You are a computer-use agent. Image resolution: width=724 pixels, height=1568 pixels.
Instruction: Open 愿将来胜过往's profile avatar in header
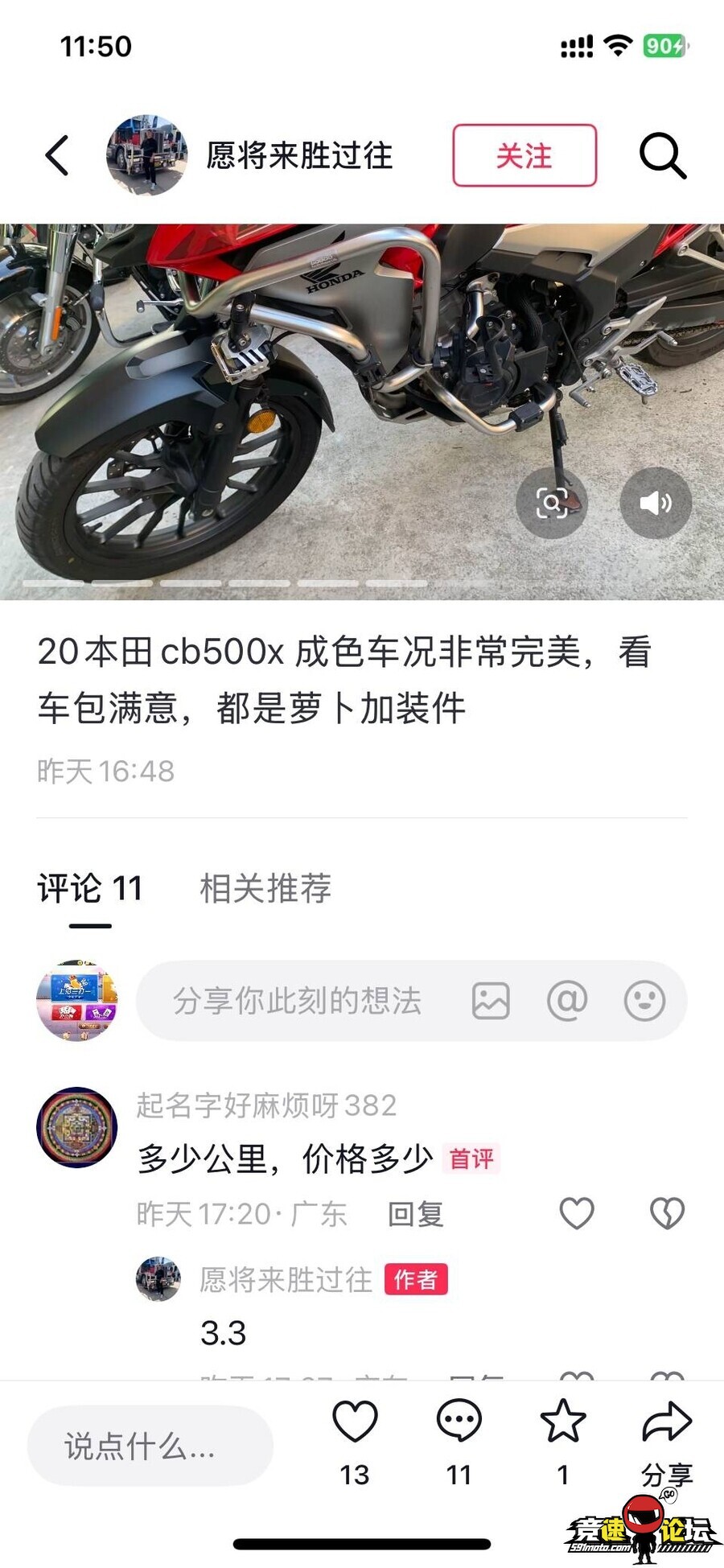click(147, 155)
